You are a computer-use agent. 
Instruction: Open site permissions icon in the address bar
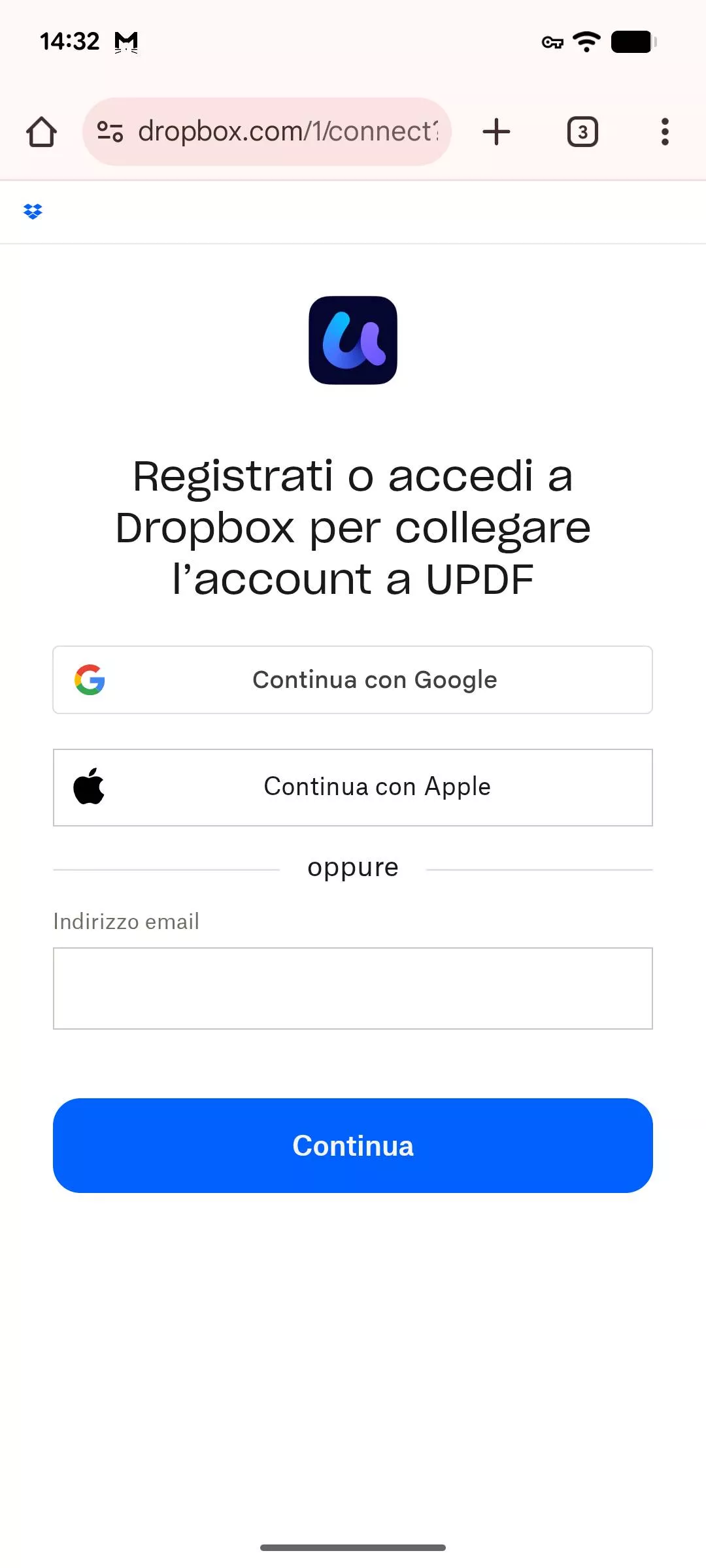click(110, 131)
